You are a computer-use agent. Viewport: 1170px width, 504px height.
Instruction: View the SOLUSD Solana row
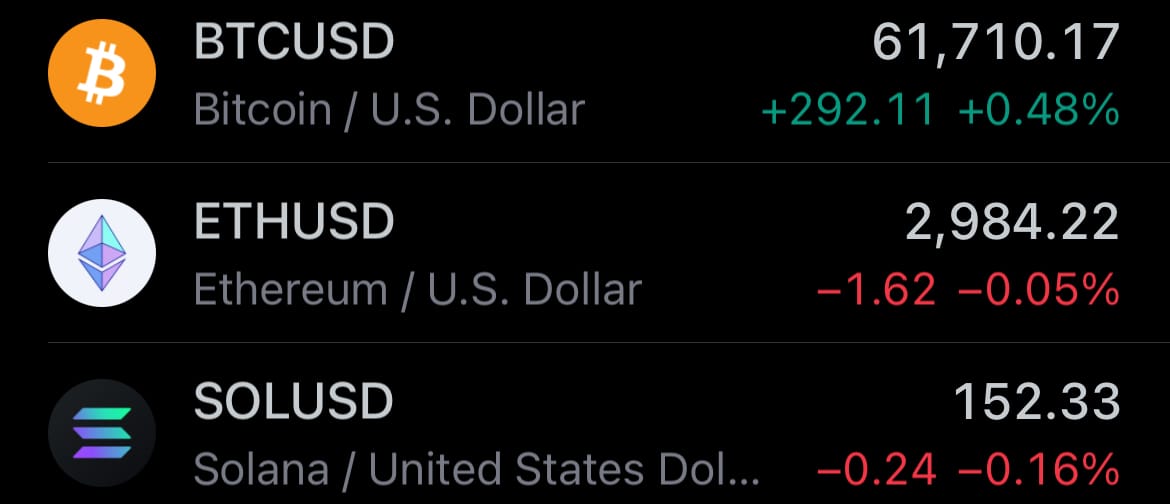[x=585, y=432]
